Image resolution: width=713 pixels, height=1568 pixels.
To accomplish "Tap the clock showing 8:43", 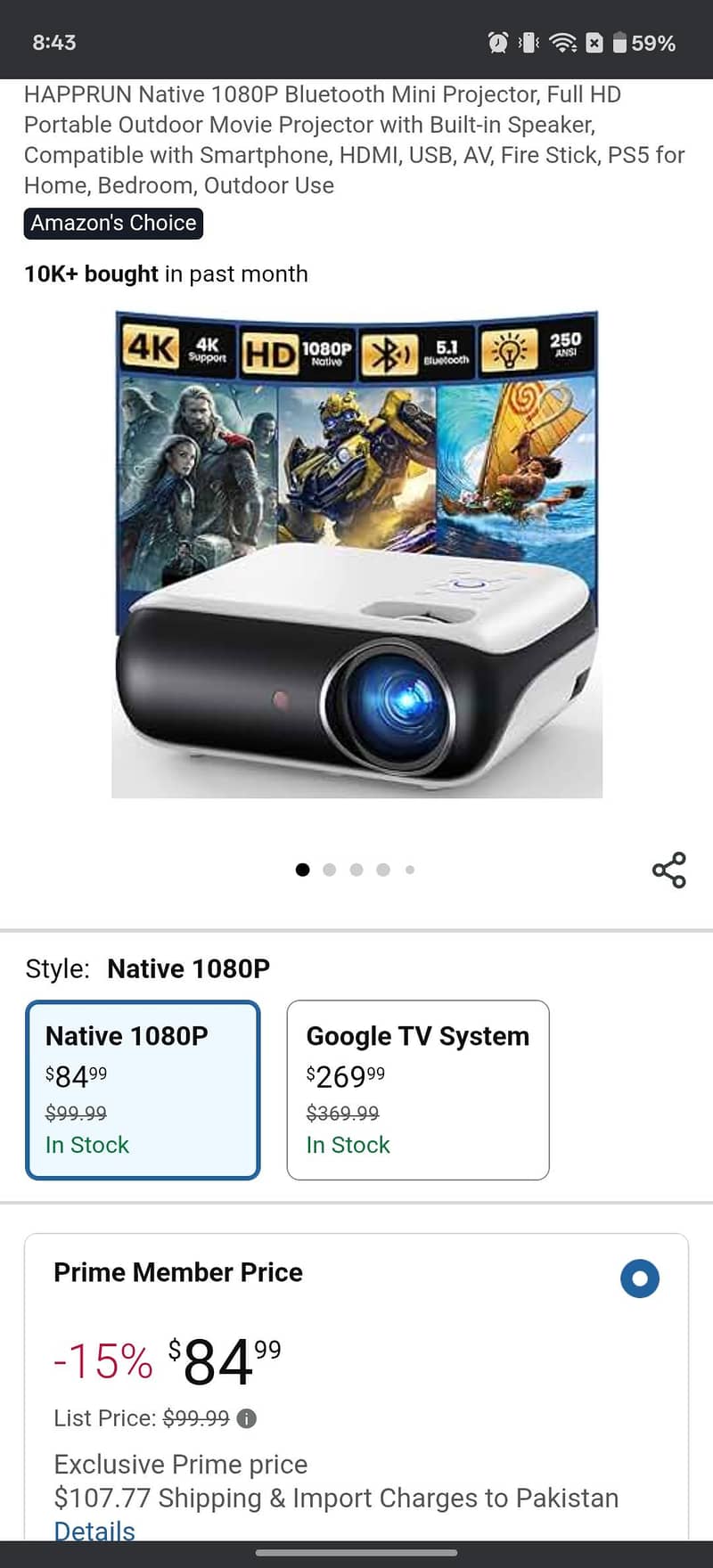I will 53,42.
